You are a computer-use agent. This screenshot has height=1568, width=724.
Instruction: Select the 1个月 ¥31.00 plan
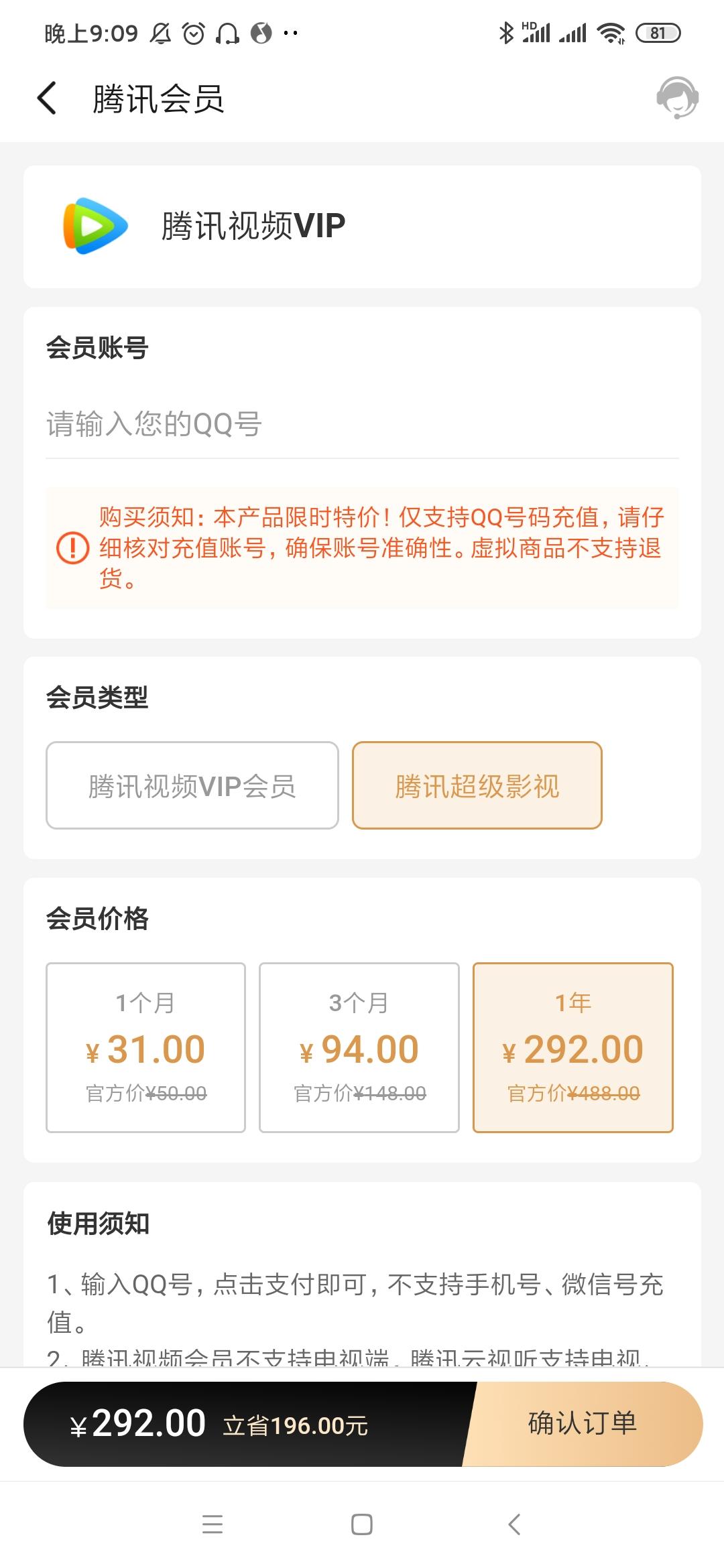[145, 1047]
